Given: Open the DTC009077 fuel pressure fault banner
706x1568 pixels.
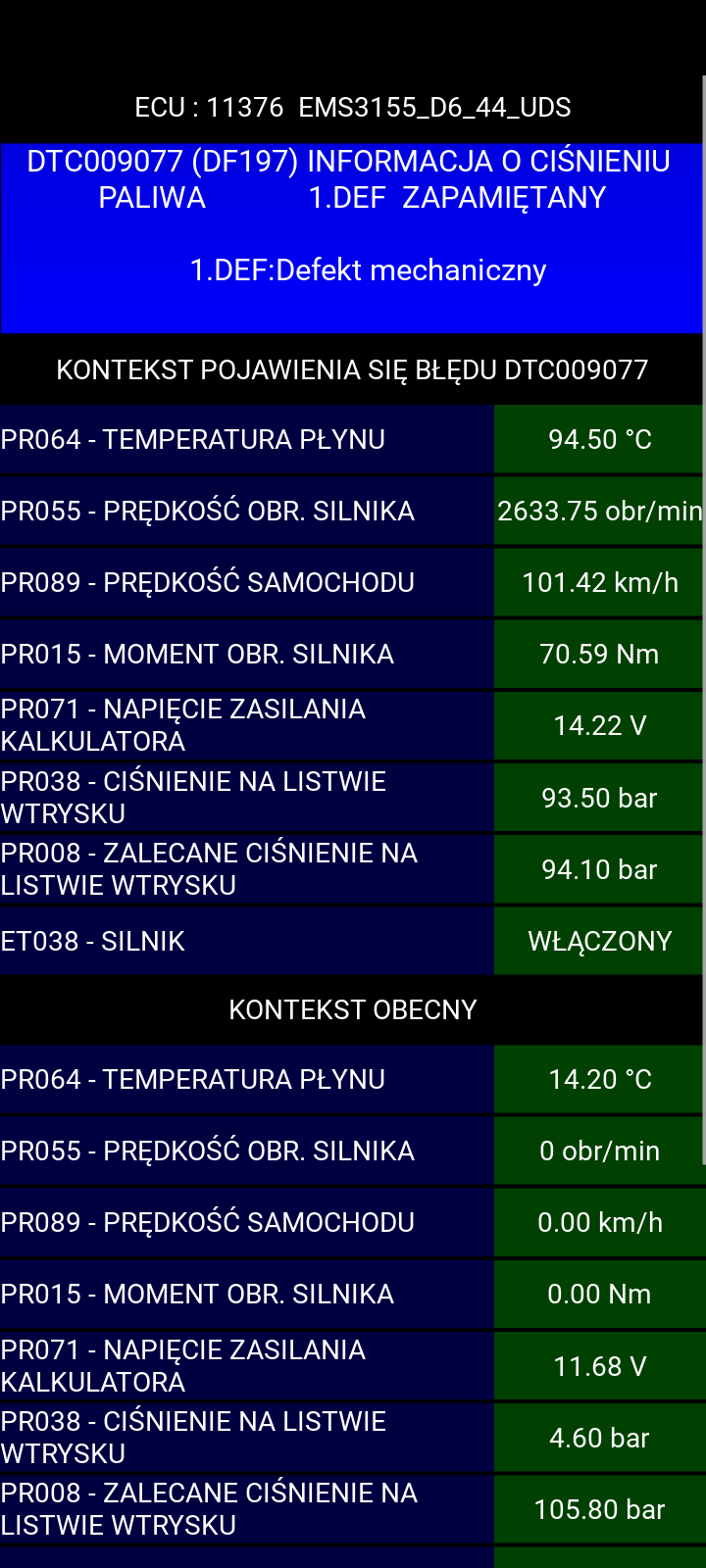Looking at the screenshot, I should [x=351, y=238].
